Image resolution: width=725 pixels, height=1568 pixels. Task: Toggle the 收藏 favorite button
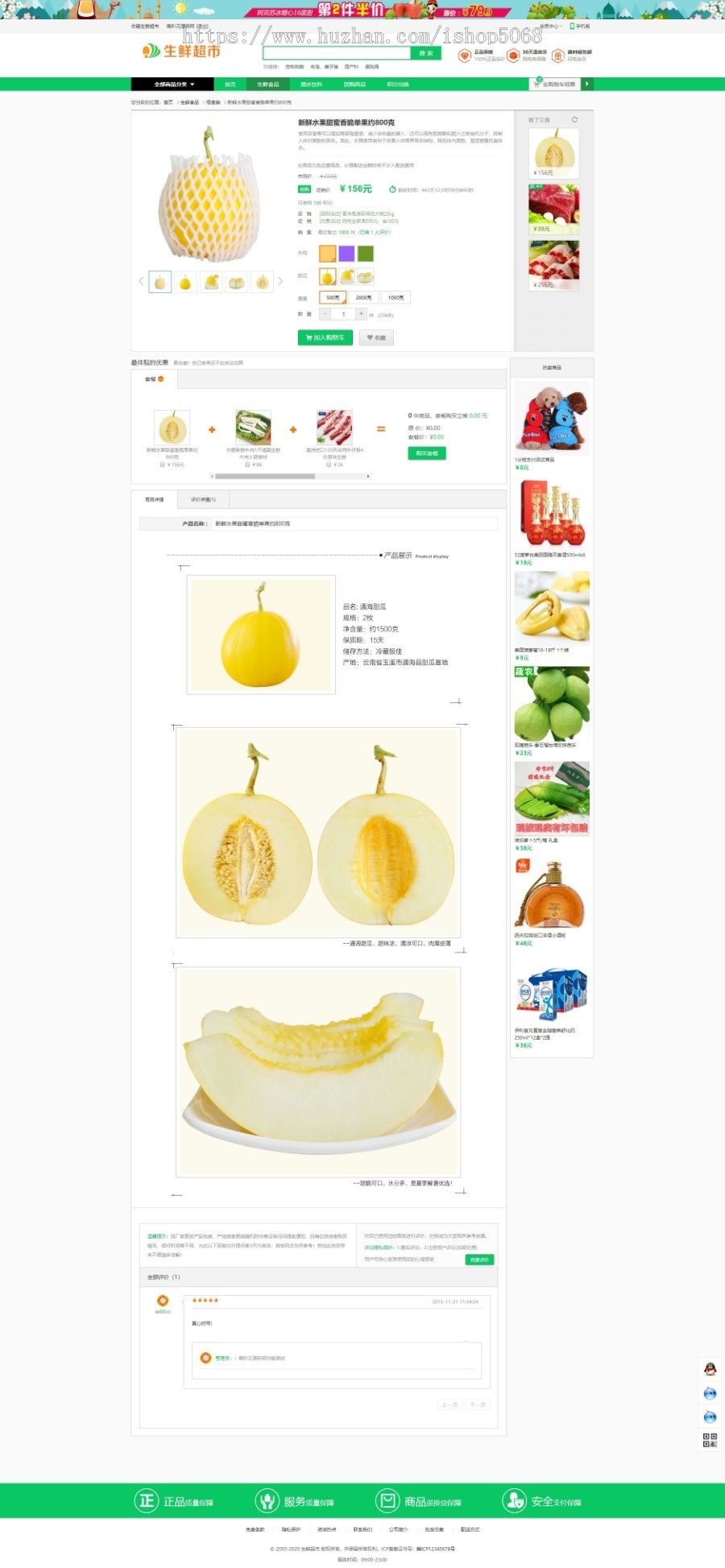pos(378,338)
